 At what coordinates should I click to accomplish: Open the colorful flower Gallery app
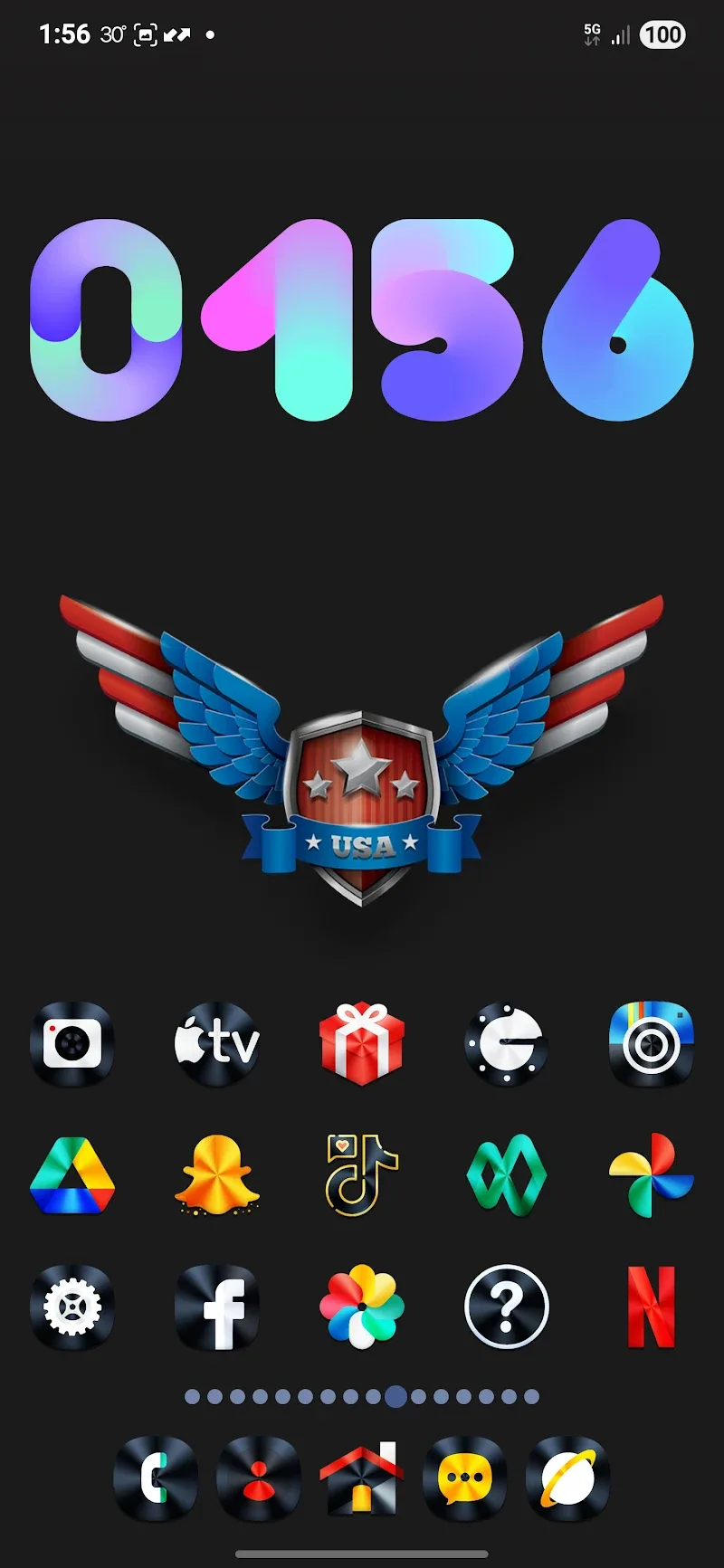(362, 1307)
